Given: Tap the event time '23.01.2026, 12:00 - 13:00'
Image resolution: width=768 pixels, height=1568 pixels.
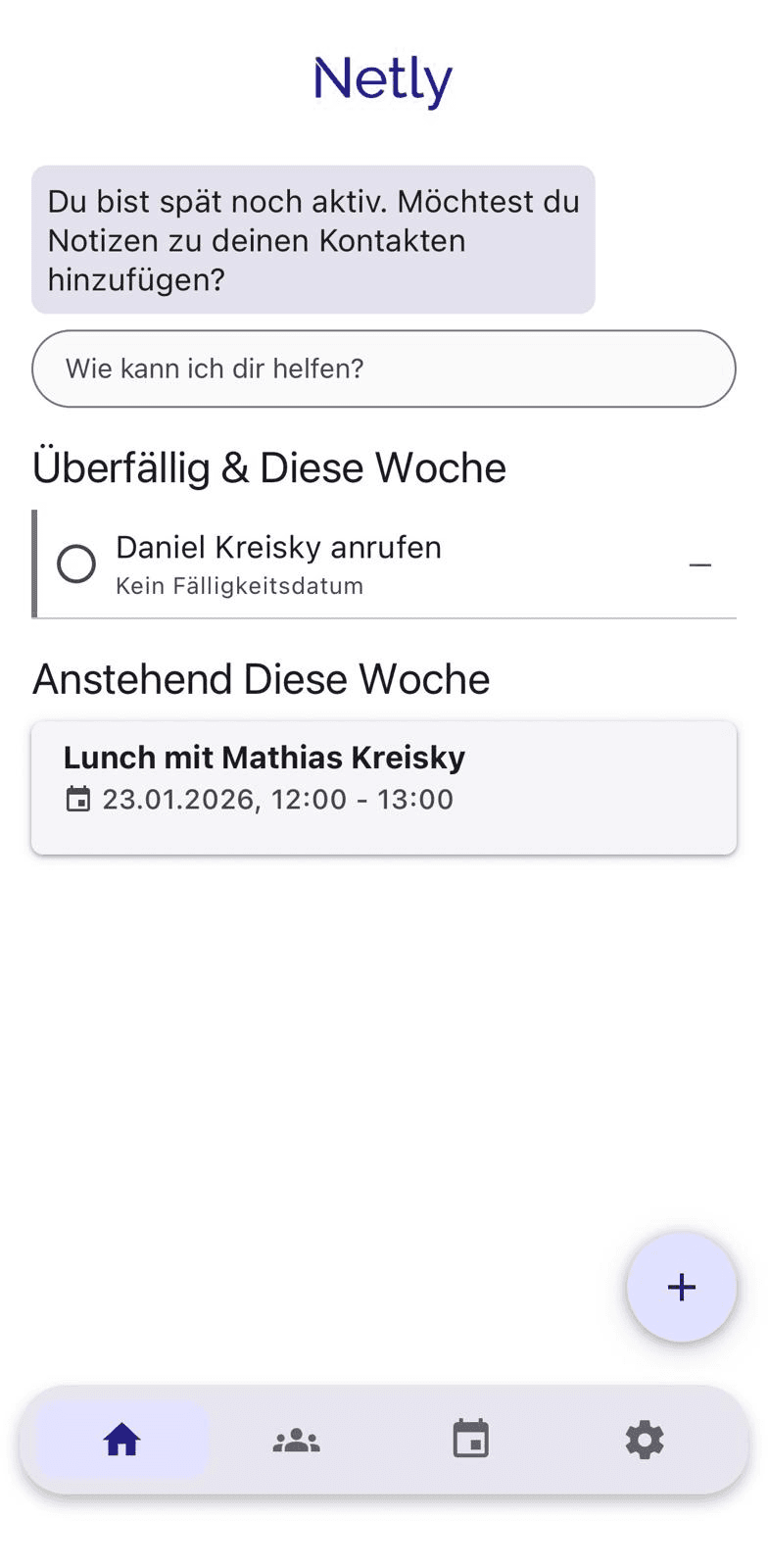Looking at the screenshot, I should (275, 800).
